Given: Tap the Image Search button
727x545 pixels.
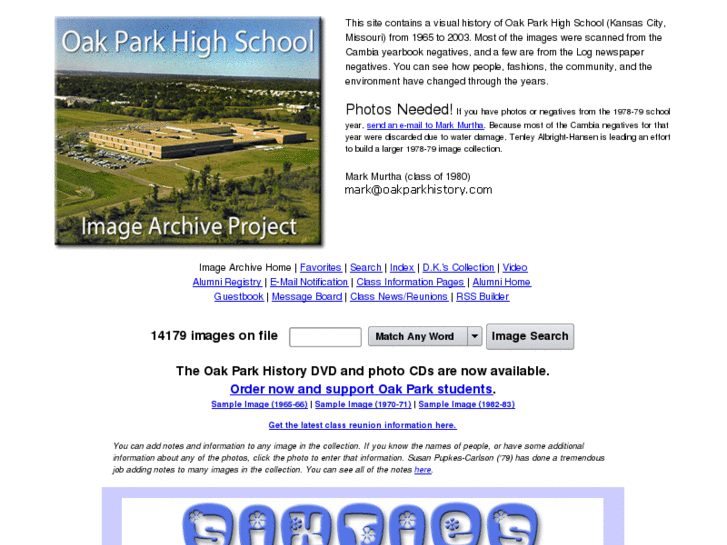Looking at the screenshot, I should click(x=530, y=337).
